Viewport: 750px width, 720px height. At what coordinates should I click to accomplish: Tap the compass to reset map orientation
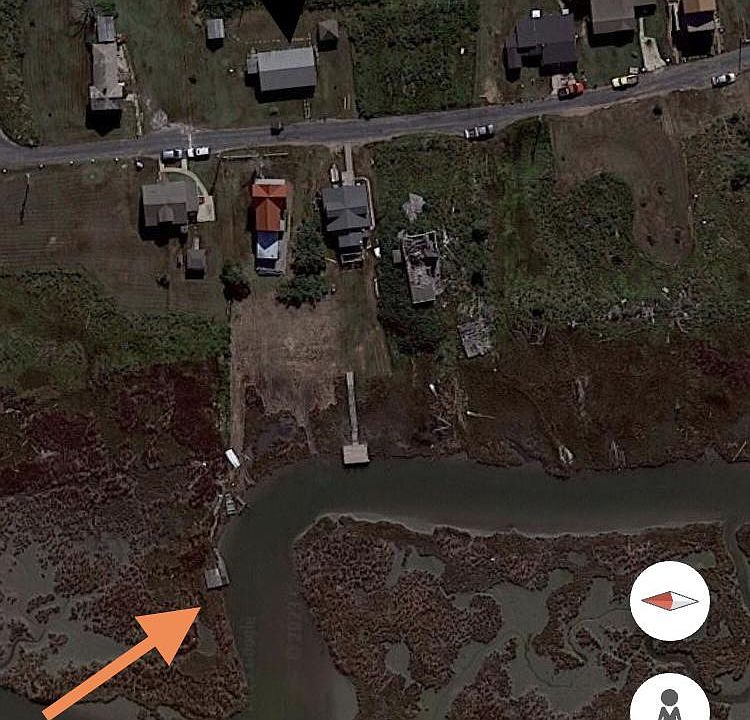click(669, 601)
